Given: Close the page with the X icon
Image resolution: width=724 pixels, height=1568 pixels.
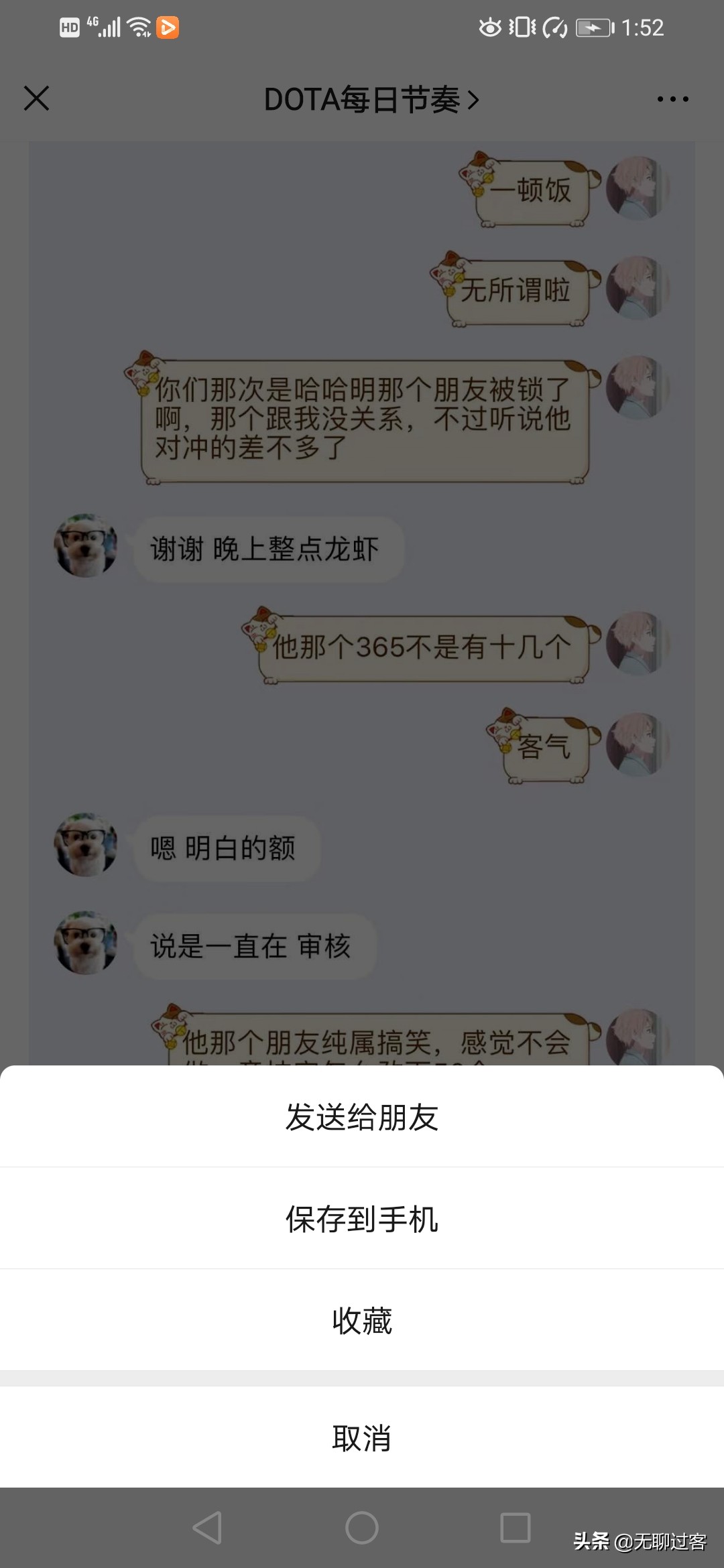Looking at the screenshot, I should coord(37,99).
